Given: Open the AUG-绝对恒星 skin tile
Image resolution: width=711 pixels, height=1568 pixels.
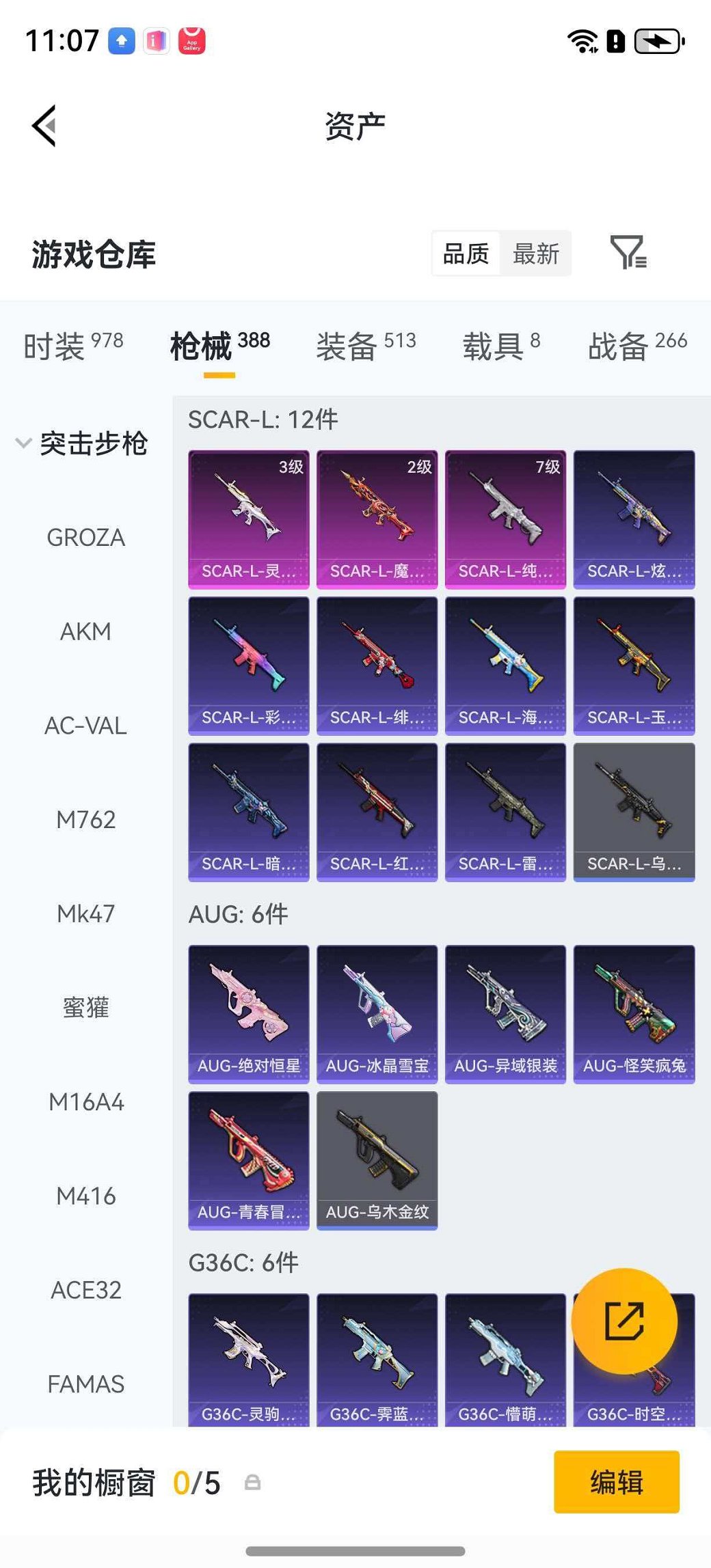Looking at the screenshot, I should [249, 1014].
